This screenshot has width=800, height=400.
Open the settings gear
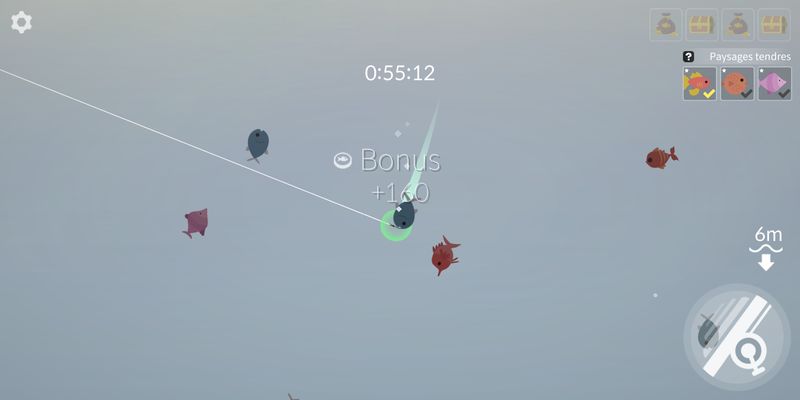(21, 22)
